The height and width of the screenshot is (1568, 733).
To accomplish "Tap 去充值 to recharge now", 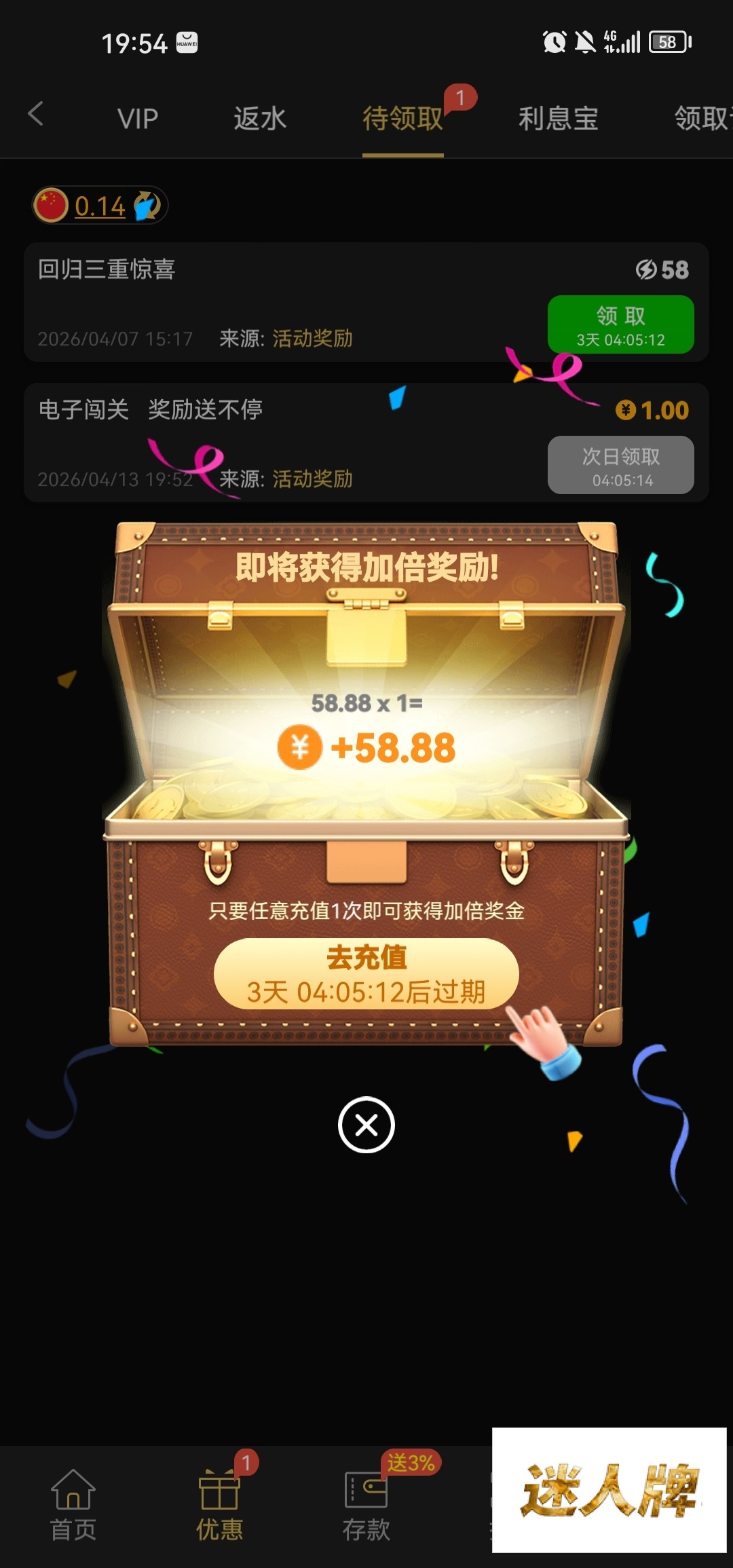I will click(366, 973).
